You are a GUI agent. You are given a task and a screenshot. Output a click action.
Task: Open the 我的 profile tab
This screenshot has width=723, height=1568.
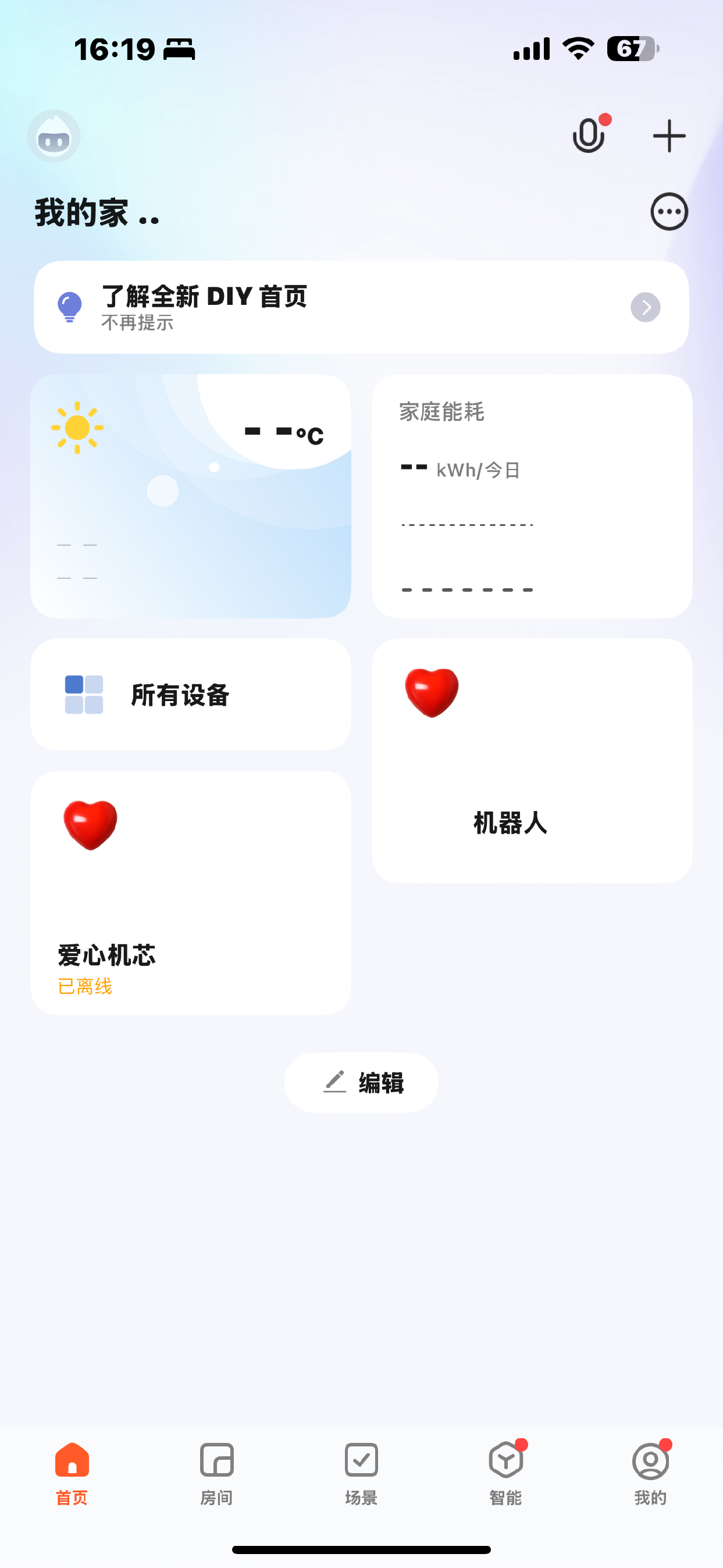pos(650,1473)
